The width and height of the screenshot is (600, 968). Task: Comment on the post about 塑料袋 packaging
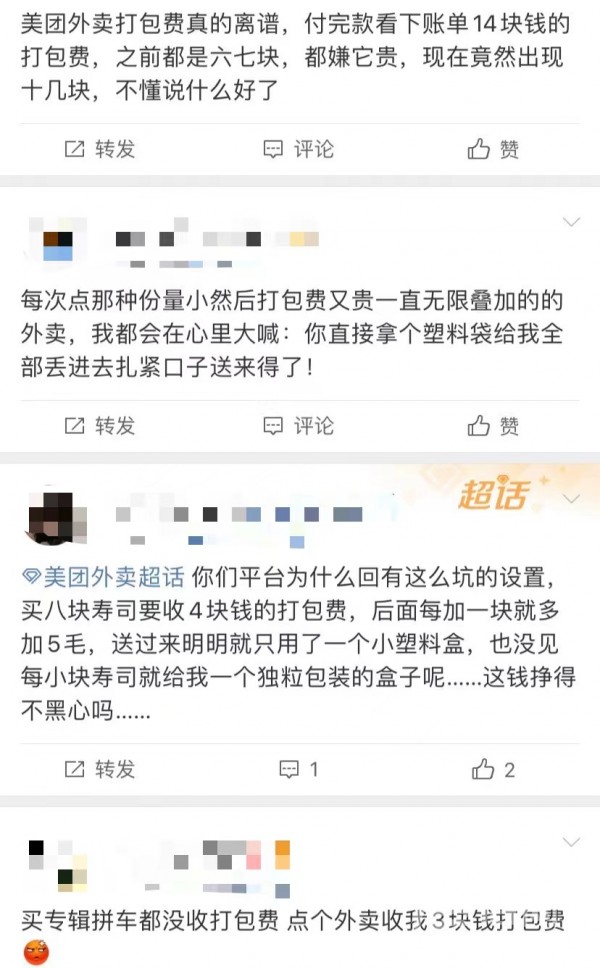click(298, 426)
